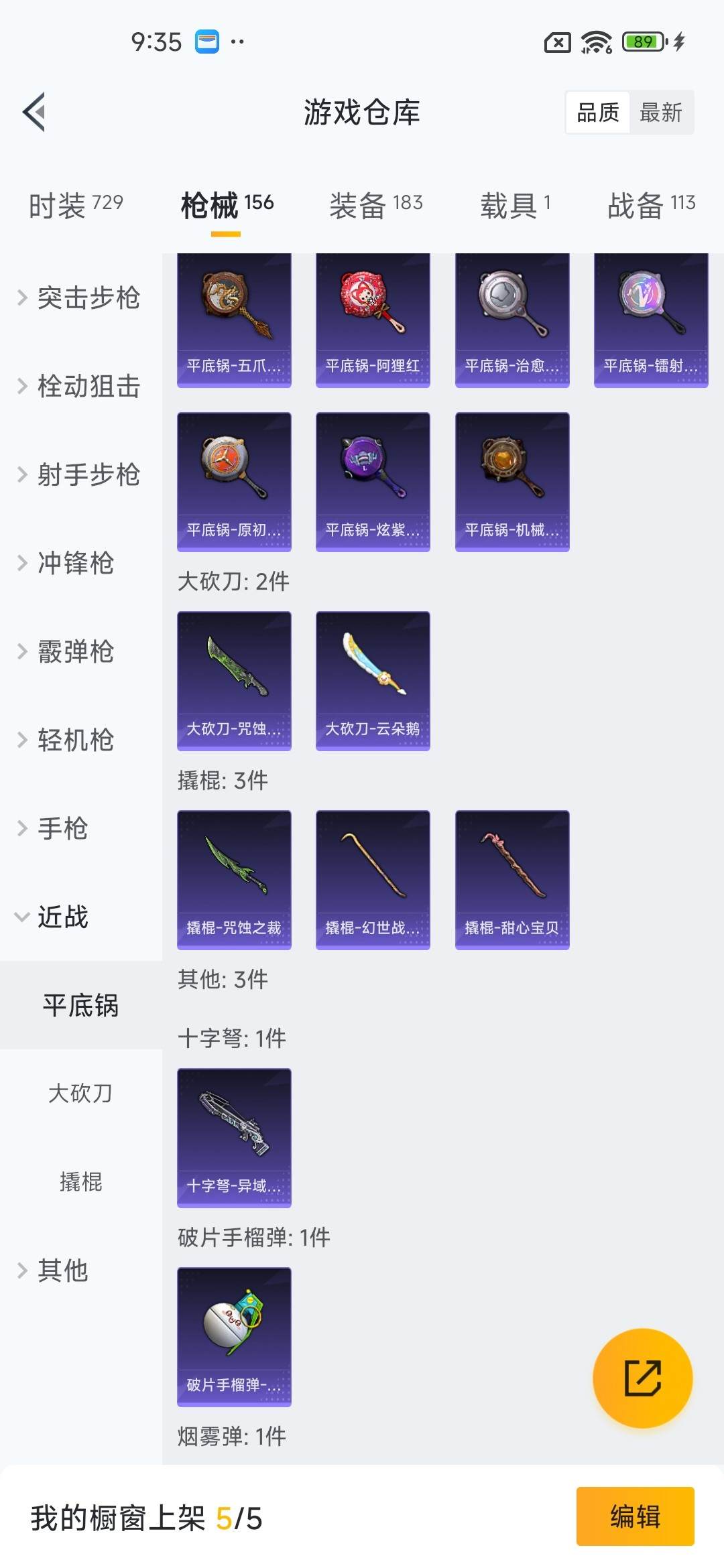Select the 平底锅-阿狸红 pan item
The height and width of the screenshot is (1568, 724).
click(x=373, y=320)
